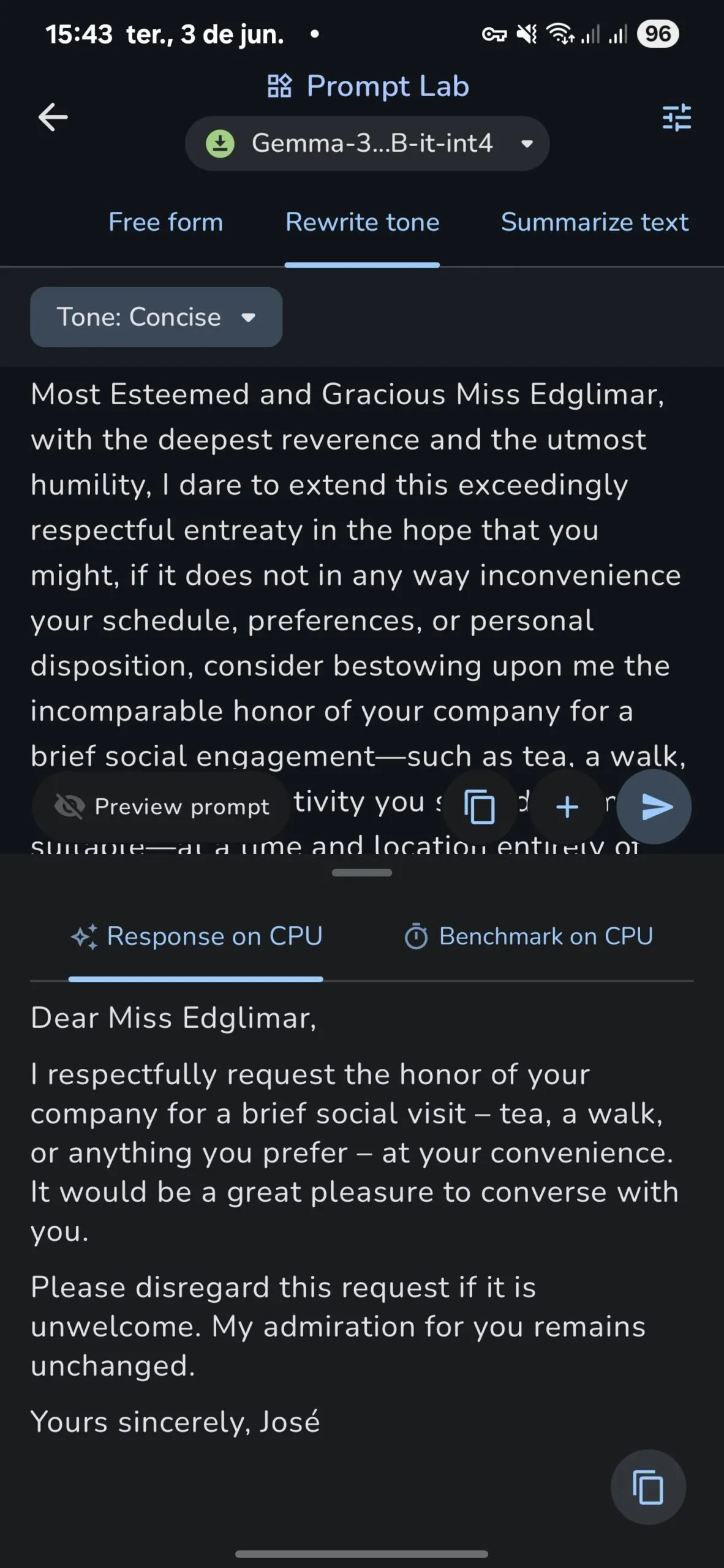The height and width of the screenshot is (1568, 724).
Task: Switch to the Summarize text tab
Action: (594, 222)
